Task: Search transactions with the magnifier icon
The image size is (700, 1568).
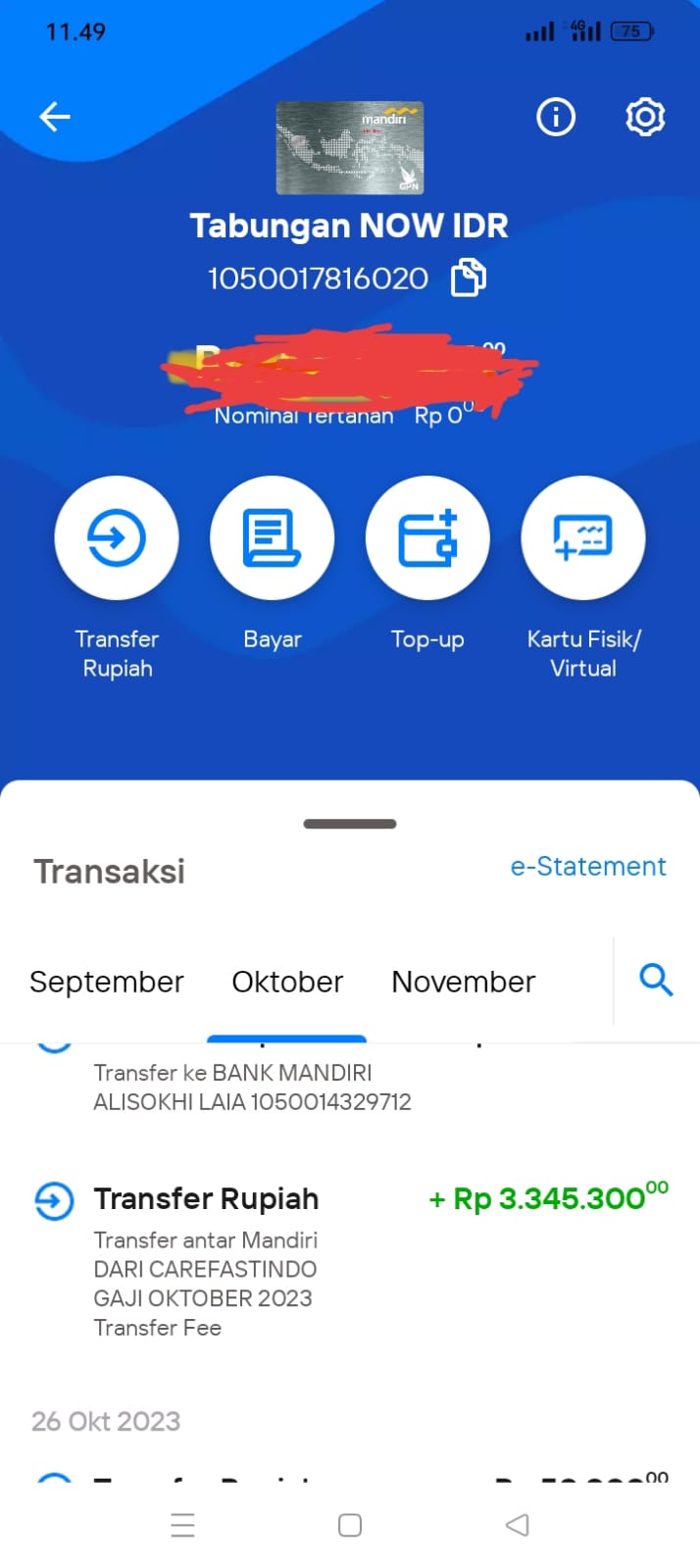Action: 656,980
